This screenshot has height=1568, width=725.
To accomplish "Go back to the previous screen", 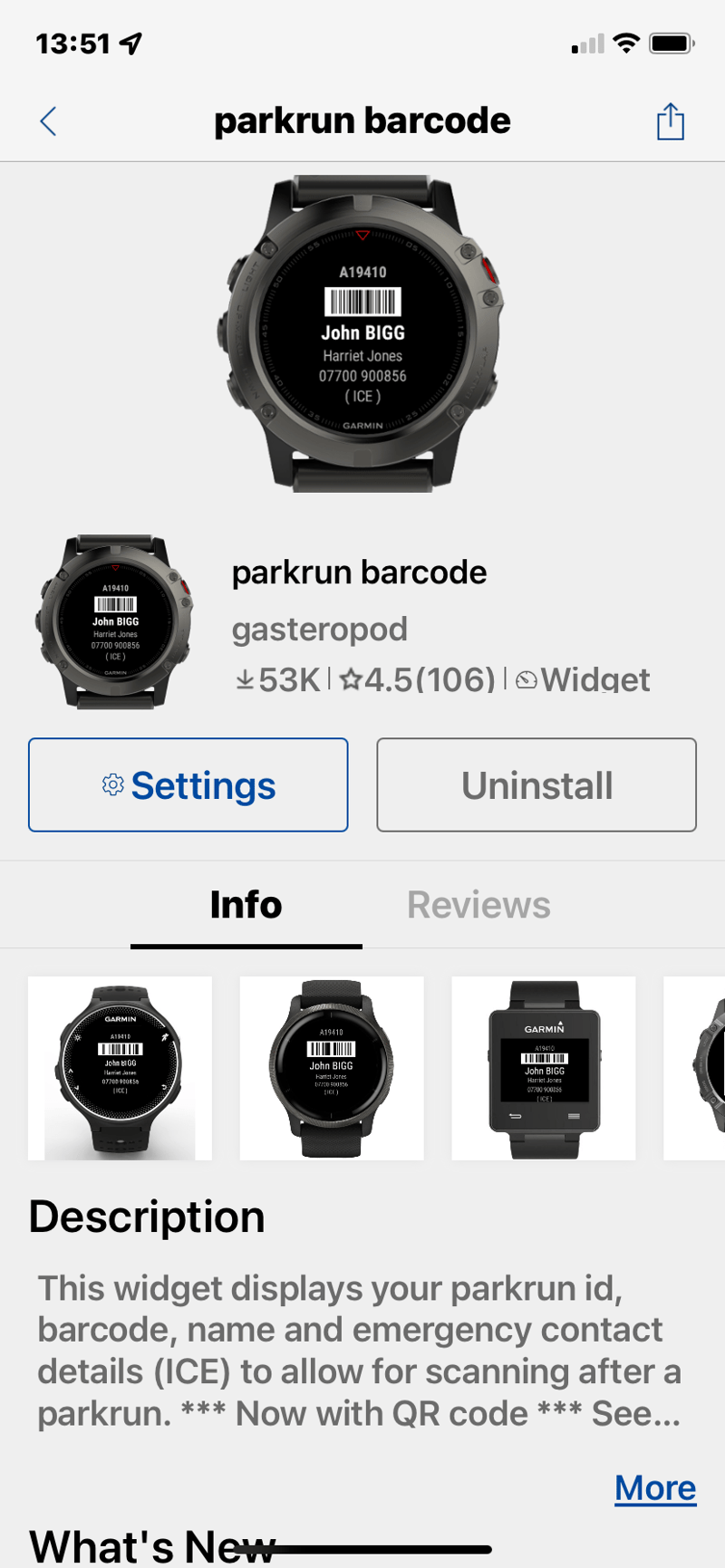I will point(49,121).
